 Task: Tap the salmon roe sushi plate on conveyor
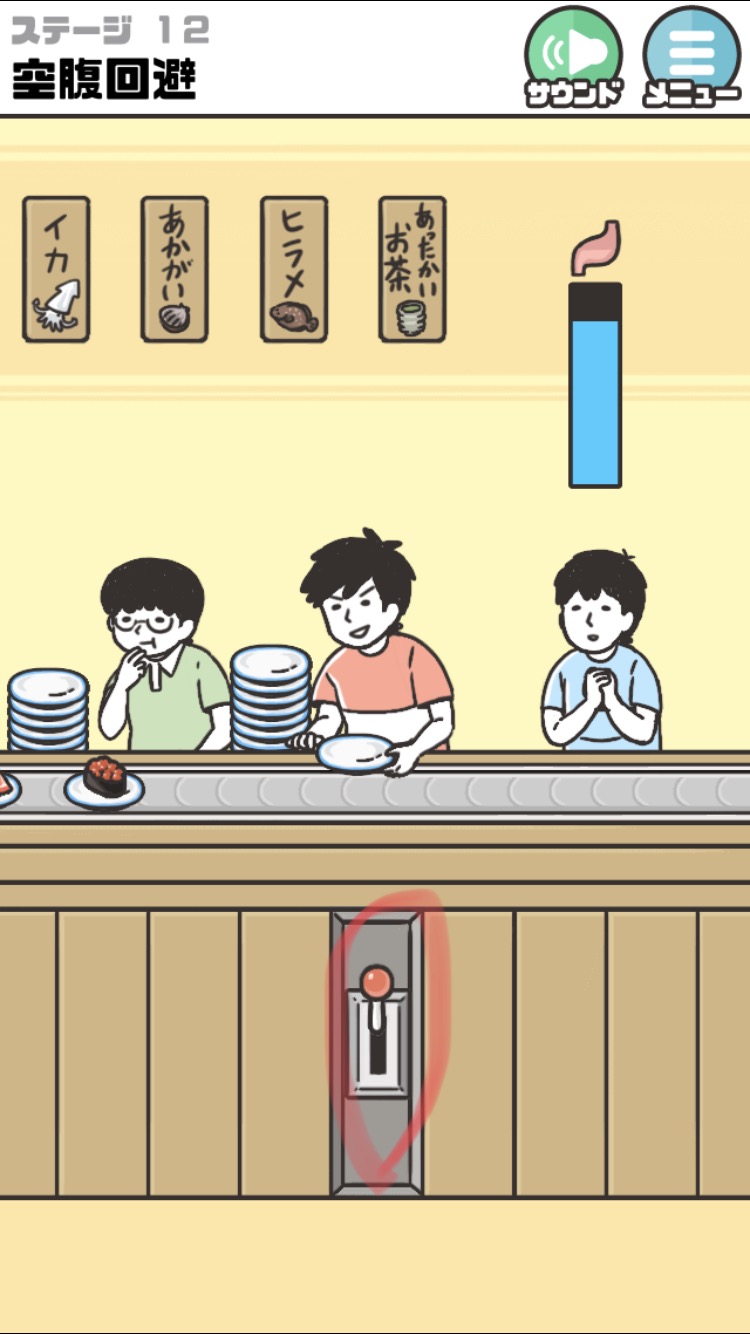click(x=104, y=783)
